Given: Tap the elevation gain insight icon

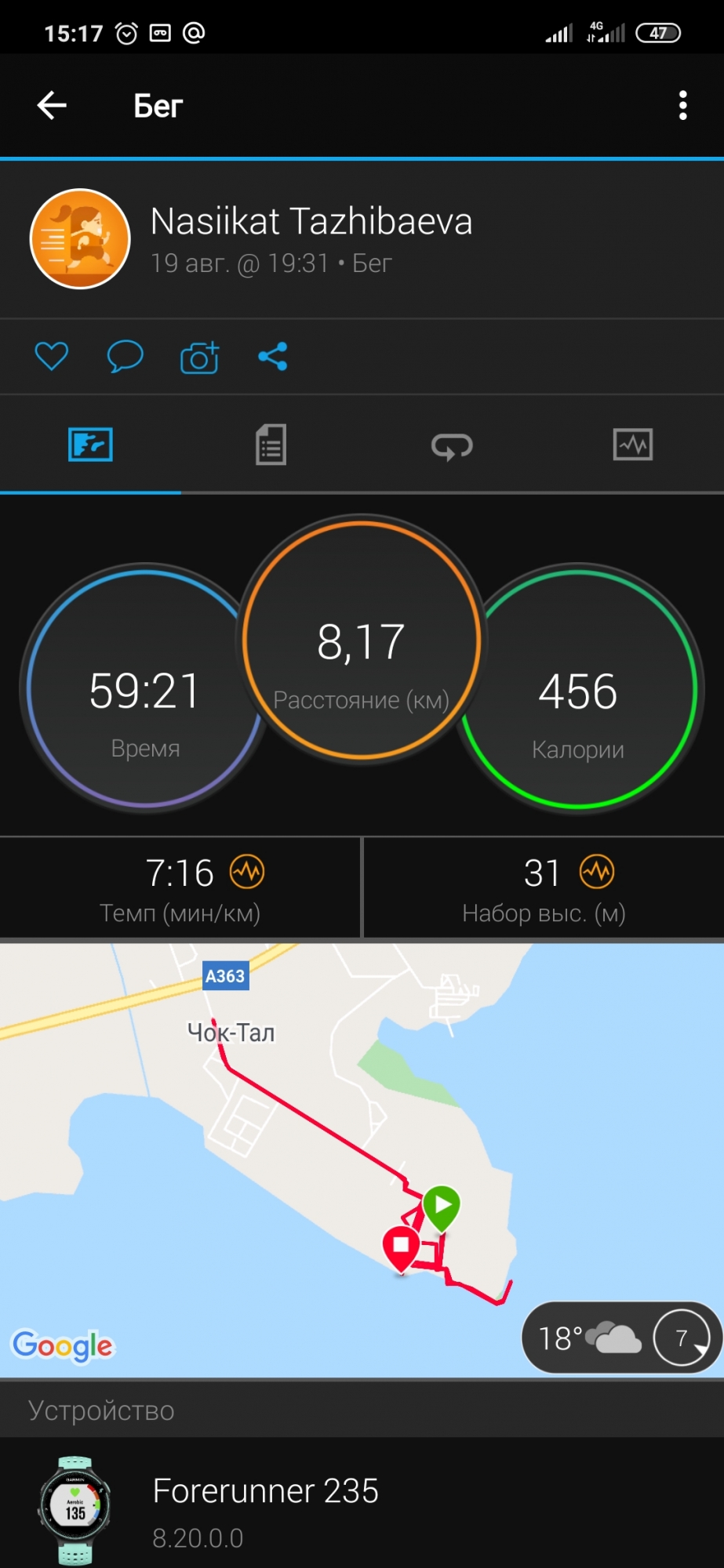Looking at the screenshot, I should pos(597,872).
